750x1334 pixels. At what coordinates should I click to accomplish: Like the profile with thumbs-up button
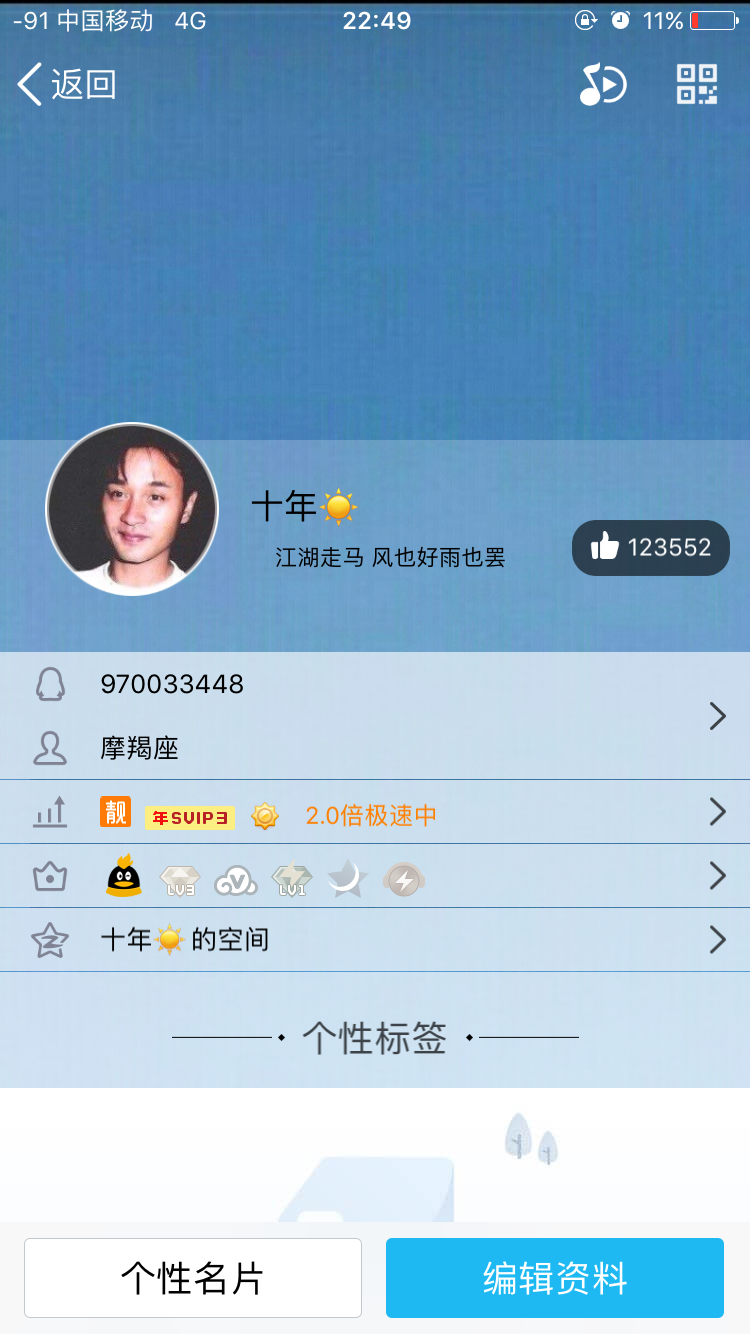(x=651, y=547)
